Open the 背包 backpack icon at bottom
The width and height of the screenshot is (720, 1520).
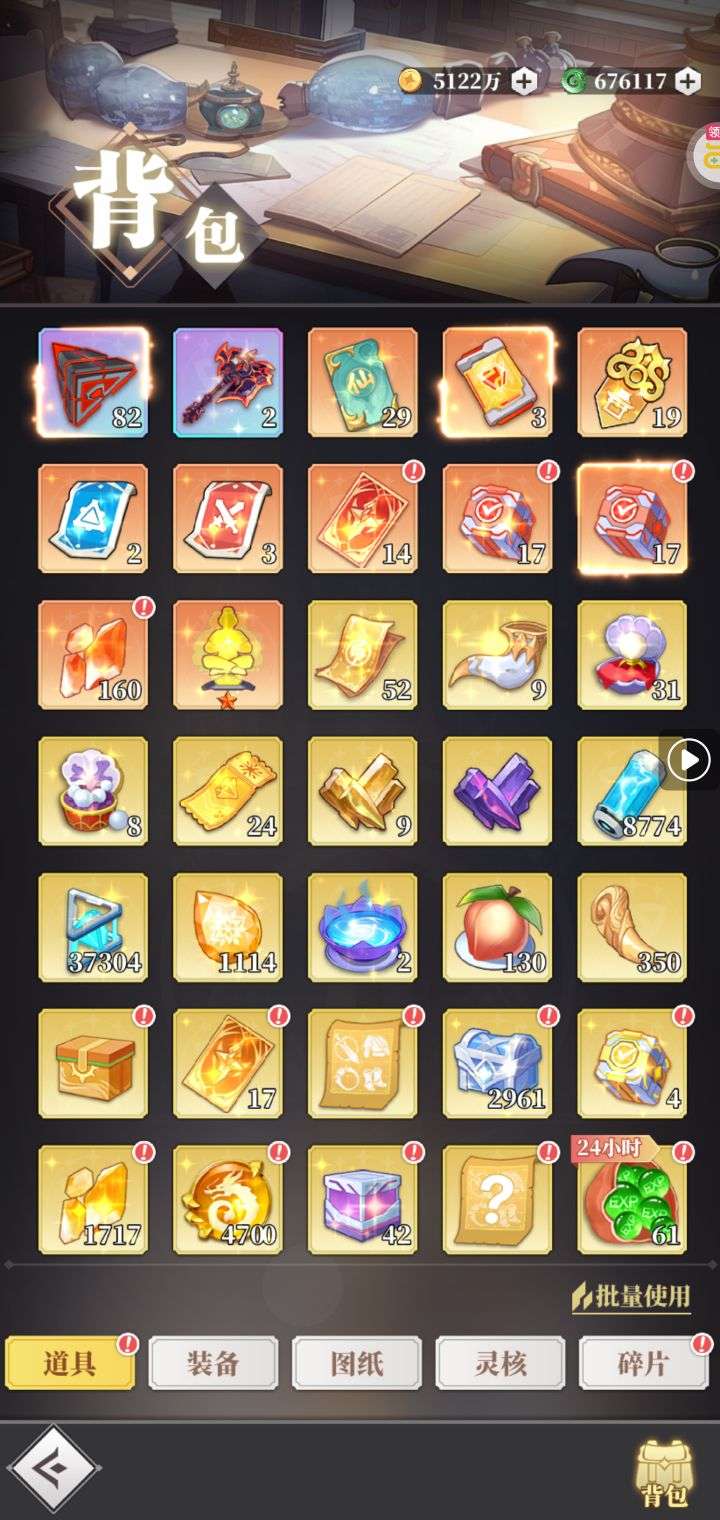tap(662, 1472)
